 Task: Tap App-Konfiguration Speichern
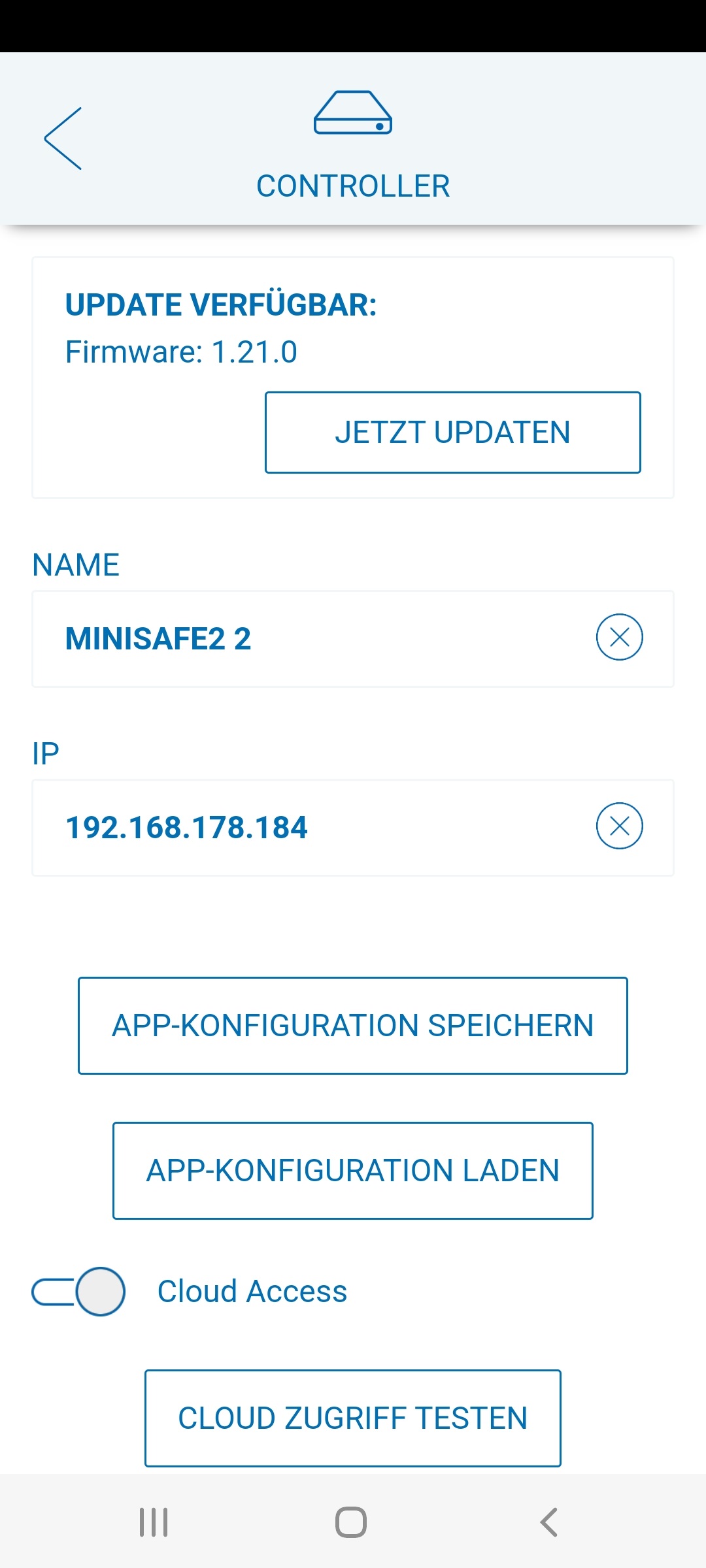click(x=353, y=1026)
